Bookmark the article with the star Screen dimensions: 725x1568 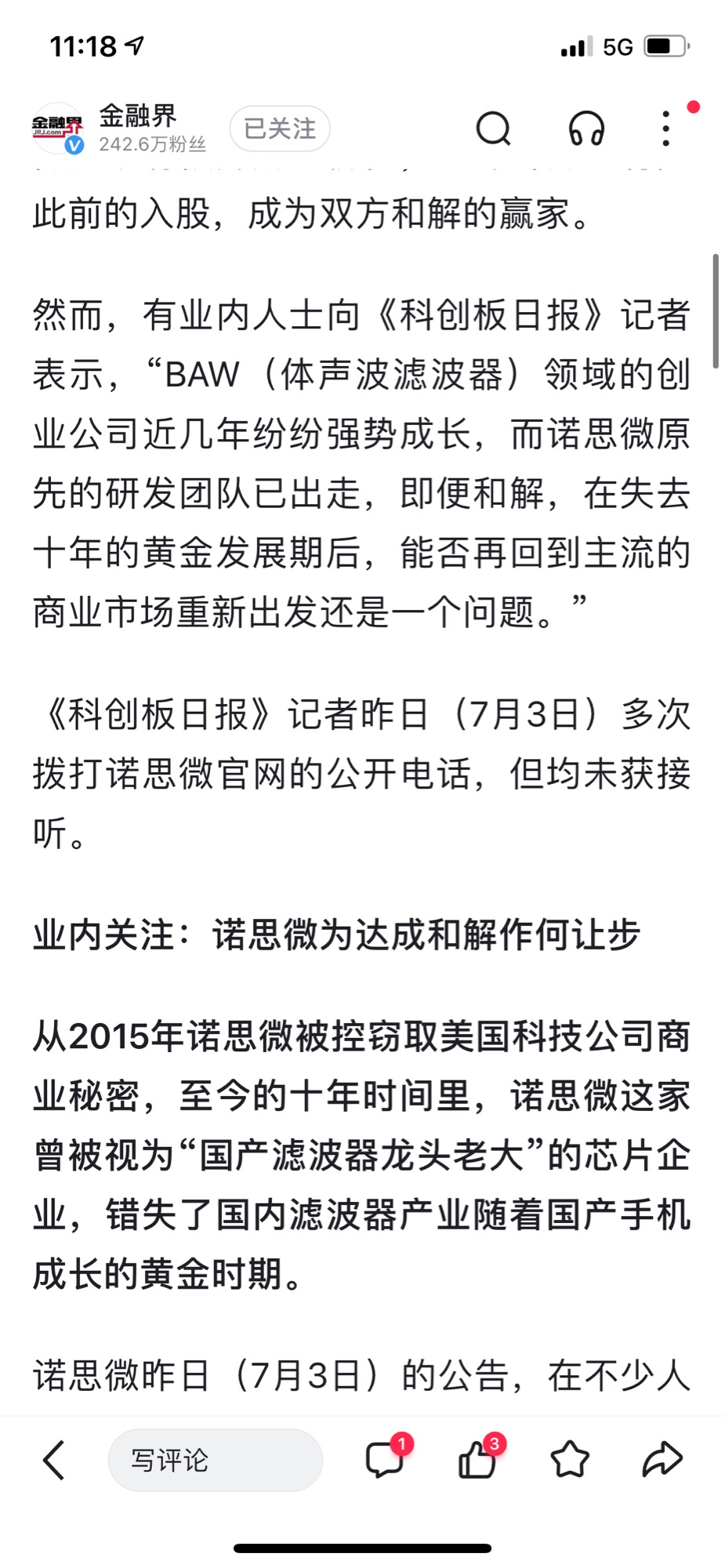tap(570, 1459)
